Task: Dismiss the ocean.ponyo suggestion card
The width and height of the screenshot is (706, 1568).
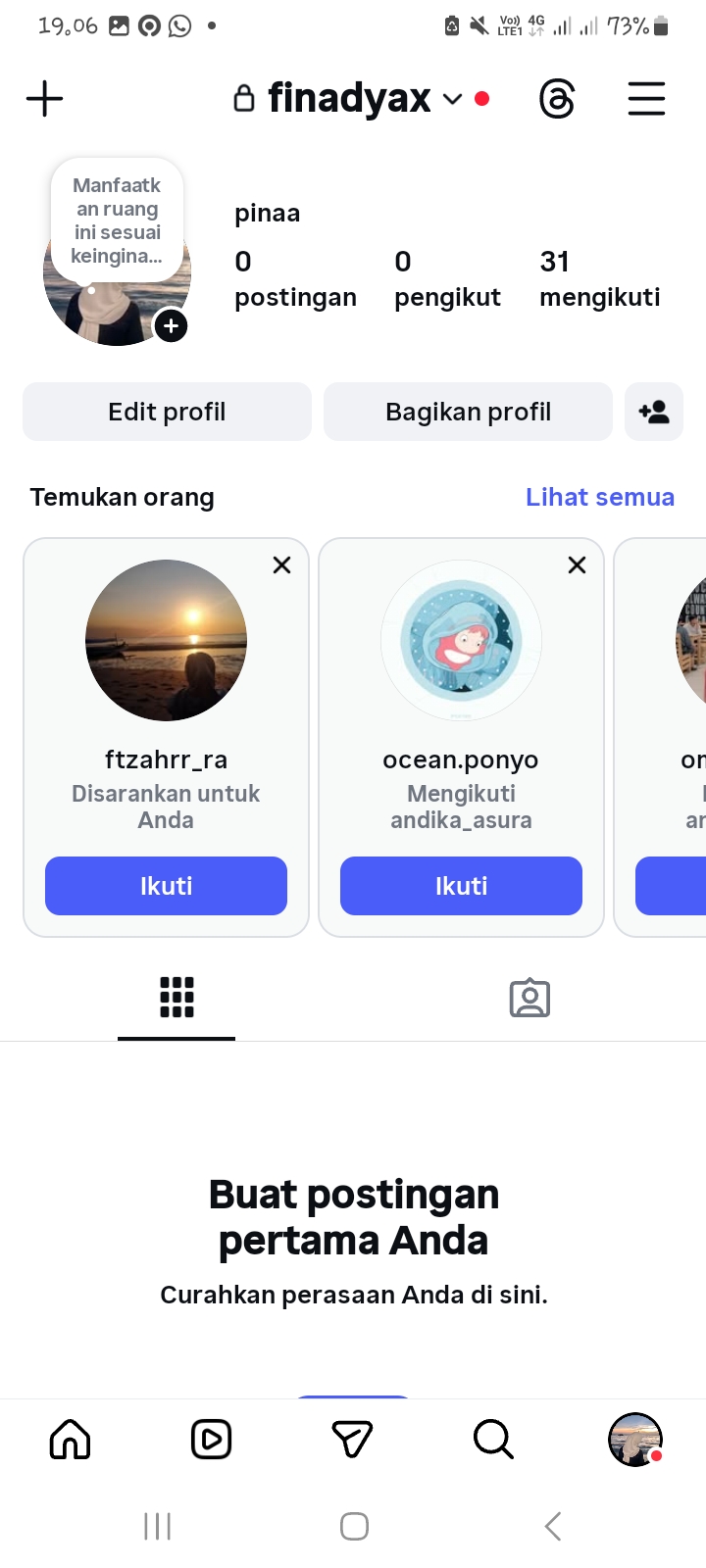Action: click(577, 564)
